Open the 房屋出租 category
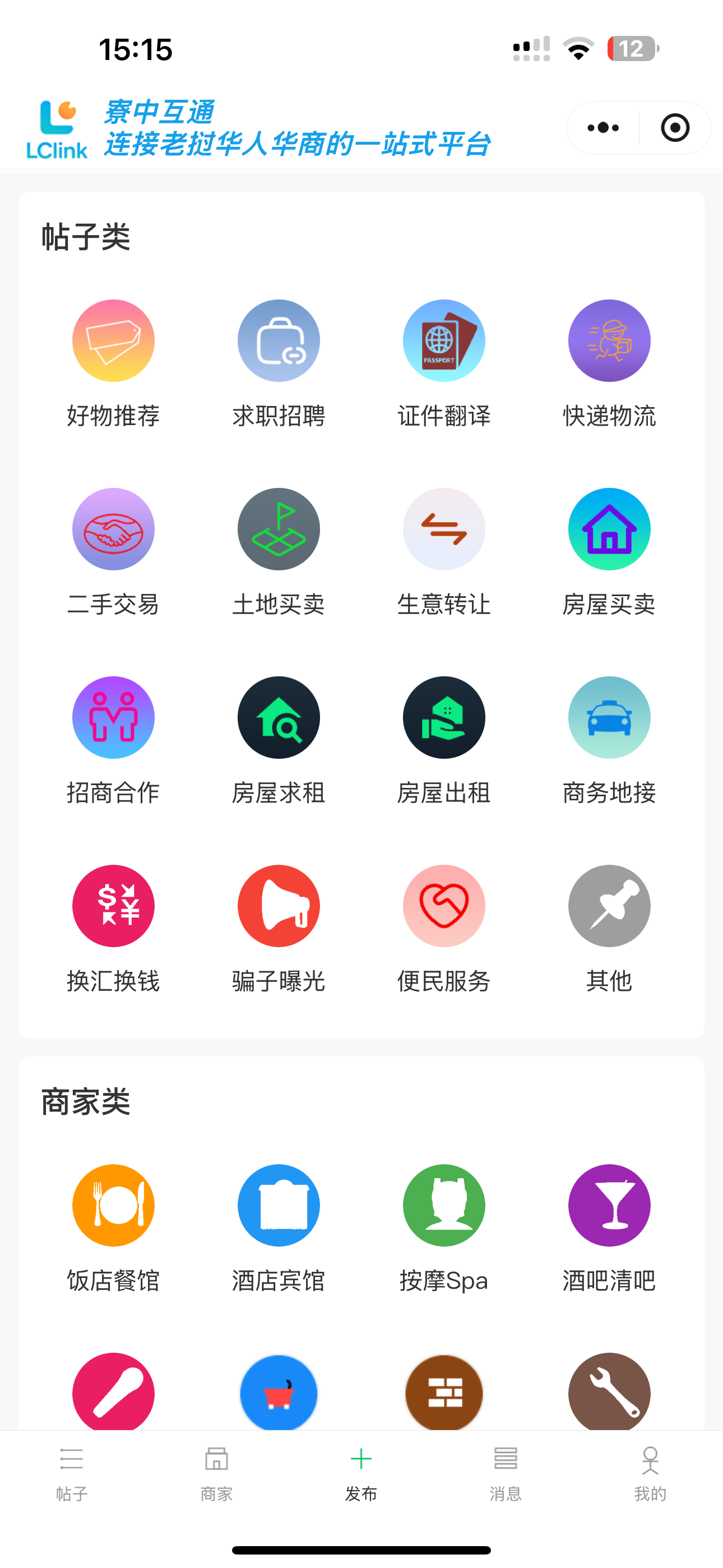Image resolution: width=723 pixels, height=1568 pixels. [444, 718]
